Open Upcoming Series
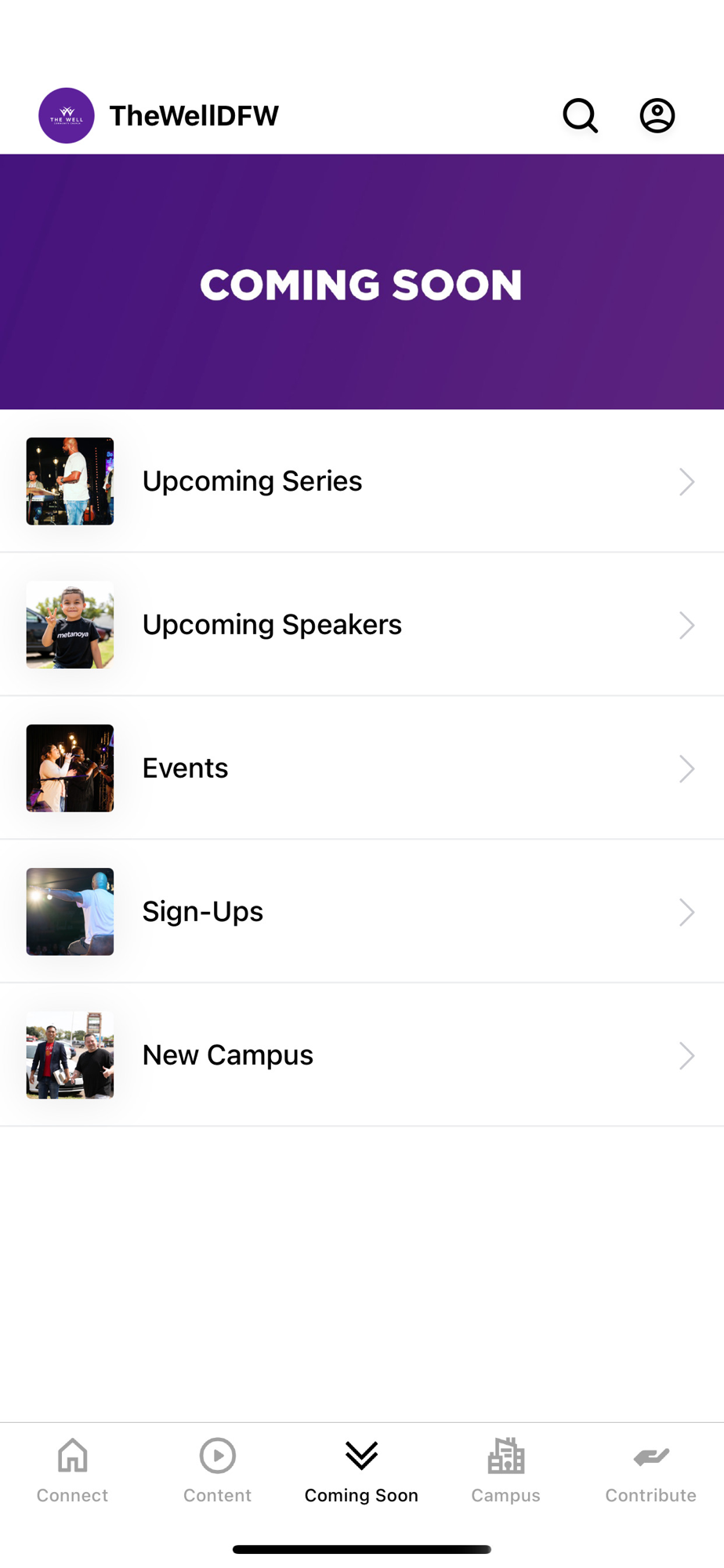 (361, 481)
